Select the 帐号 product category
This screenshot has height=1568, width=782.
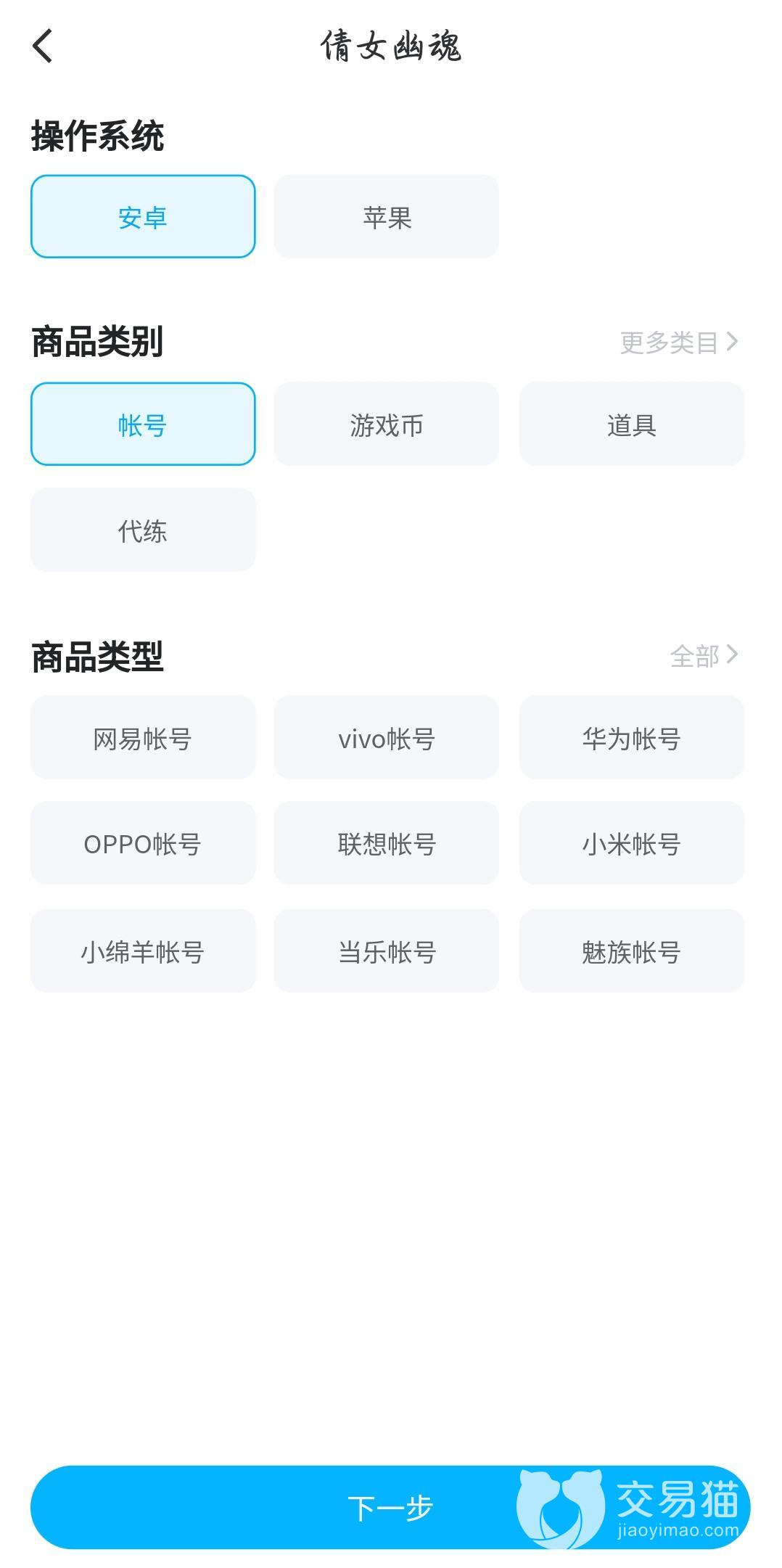coord(143,424)
